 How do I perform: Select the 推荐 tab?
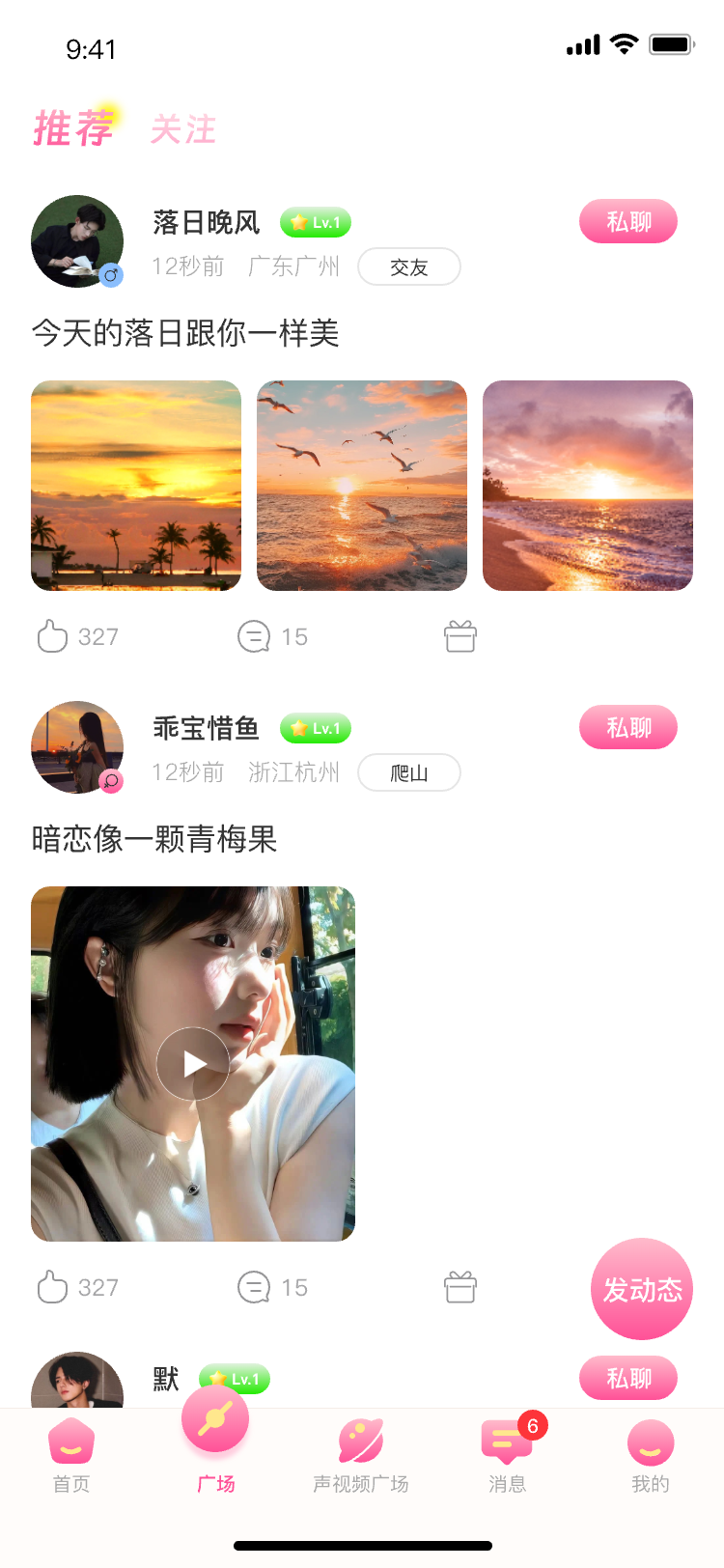click(75, 130)
